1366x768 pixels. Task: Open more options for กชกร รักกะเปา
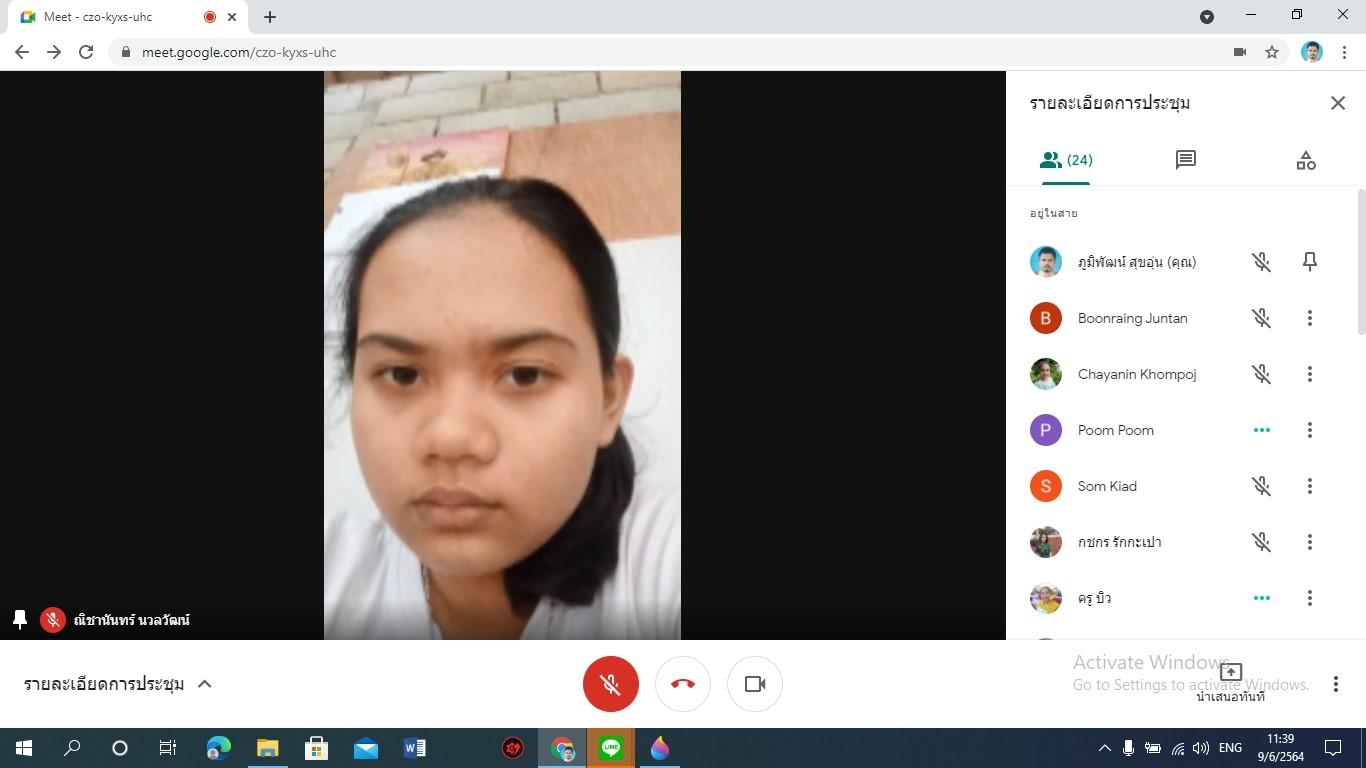coord(1310,542)
